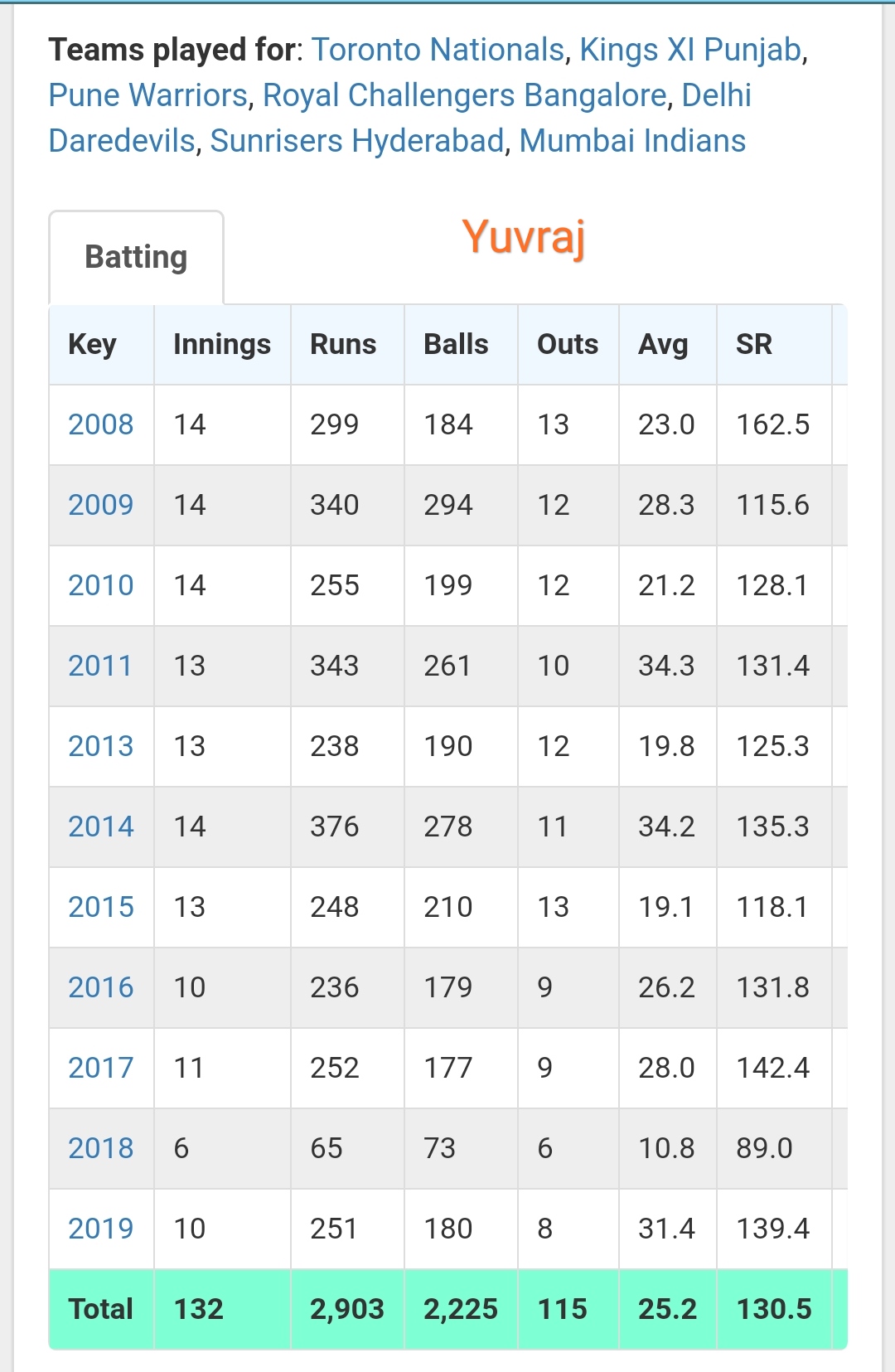Select the Batting tab

point(137,257)
